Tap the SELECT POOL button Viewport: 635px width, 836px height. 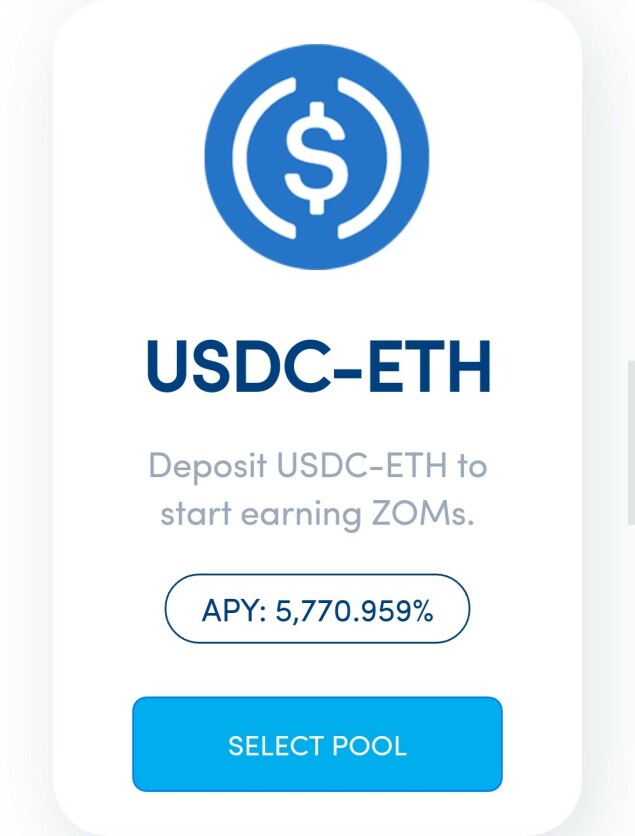(x=317, y=745)
